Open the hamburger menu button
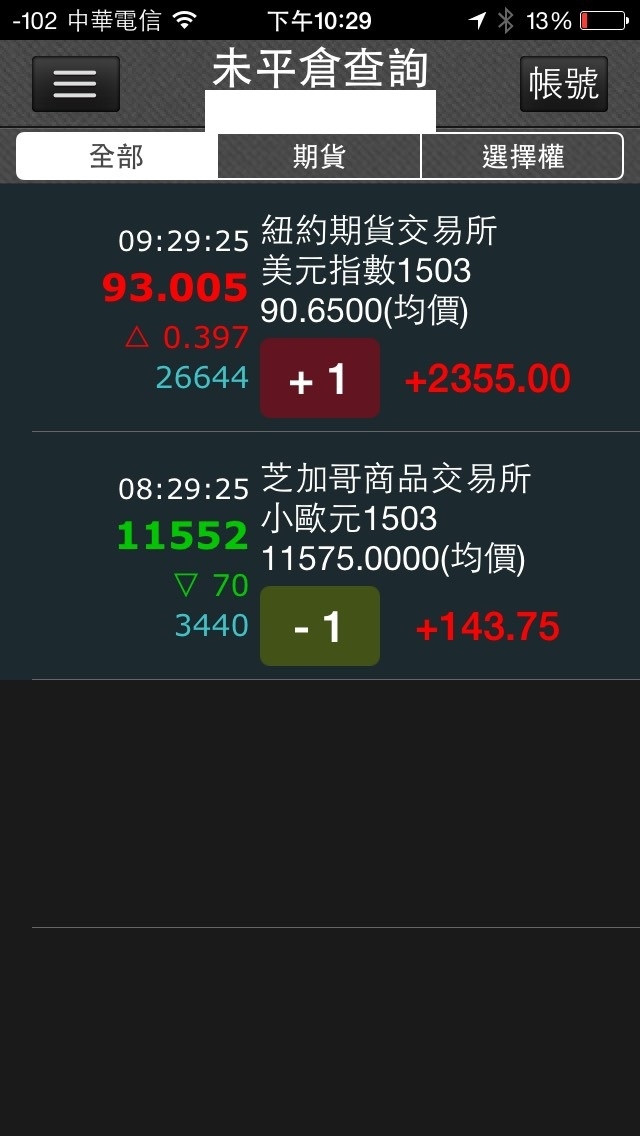 (x=75, y=84)
